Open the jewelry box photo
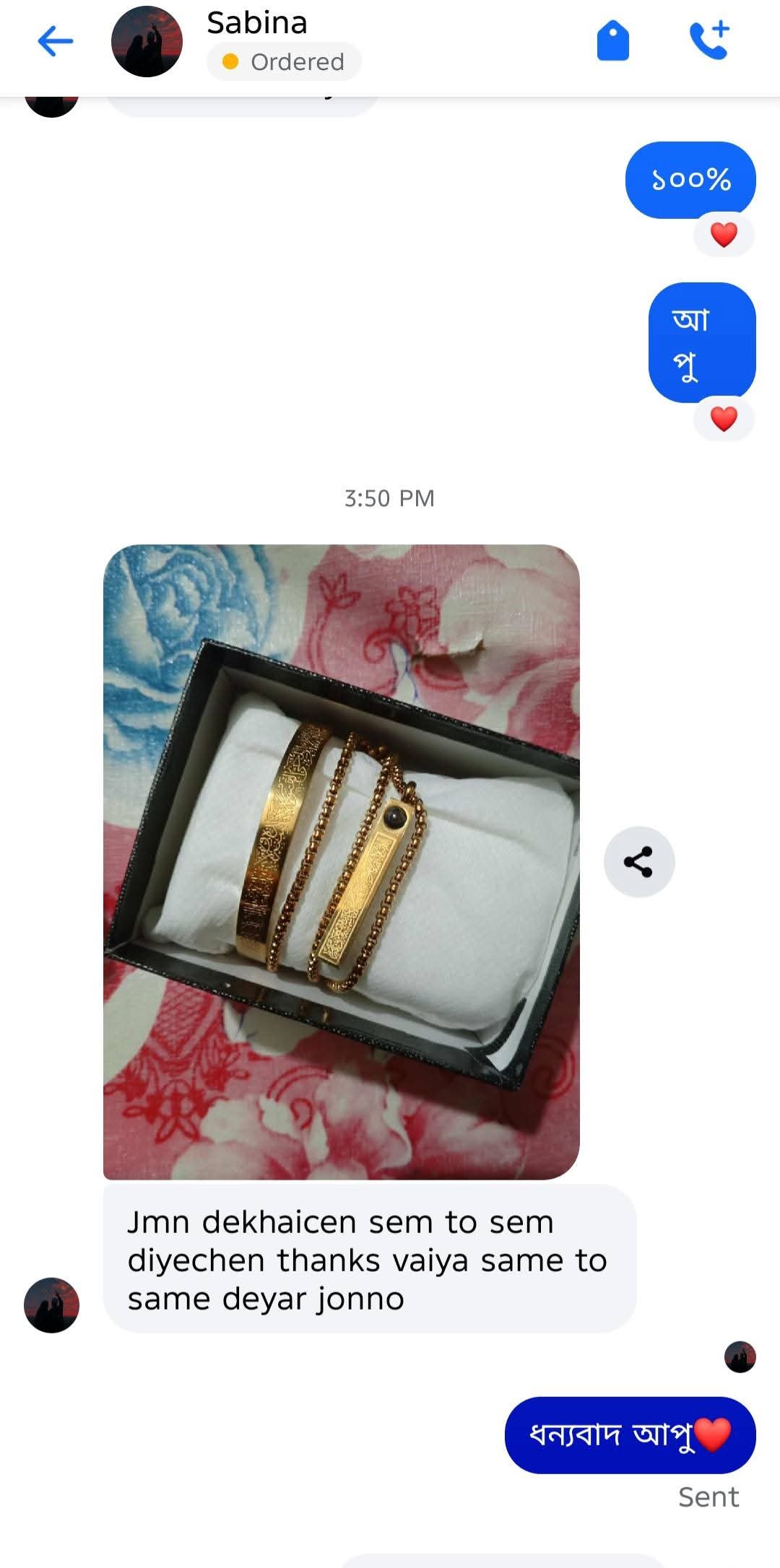The width and height of the screenshot is (780, 1568). point(341,861)
